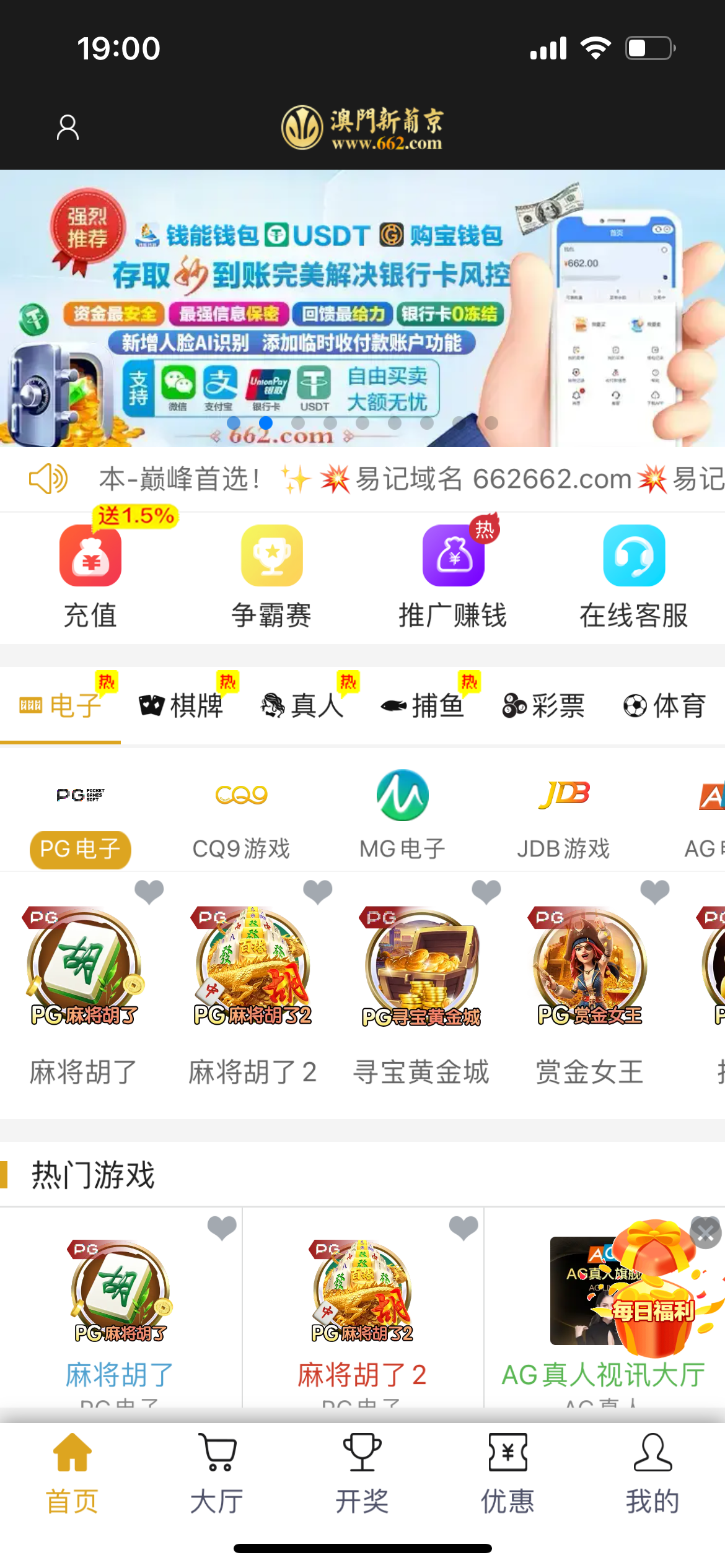Image resolution: width=725 pixels, height=1568 pixels.
Task: Tap the user profile icon top left
Action: [68, 128]
